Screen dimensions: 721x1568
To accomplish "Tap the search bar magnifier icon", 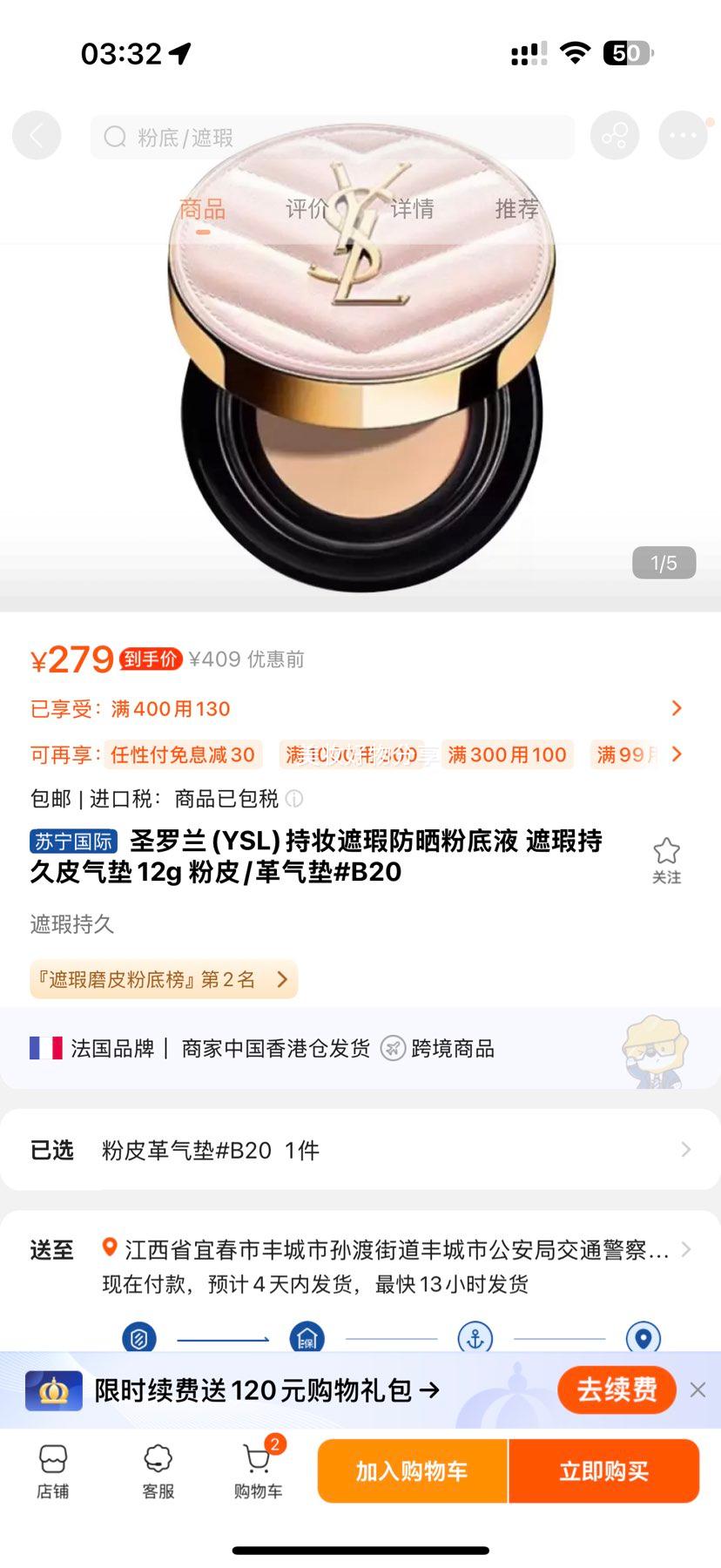I will point(114,136).
